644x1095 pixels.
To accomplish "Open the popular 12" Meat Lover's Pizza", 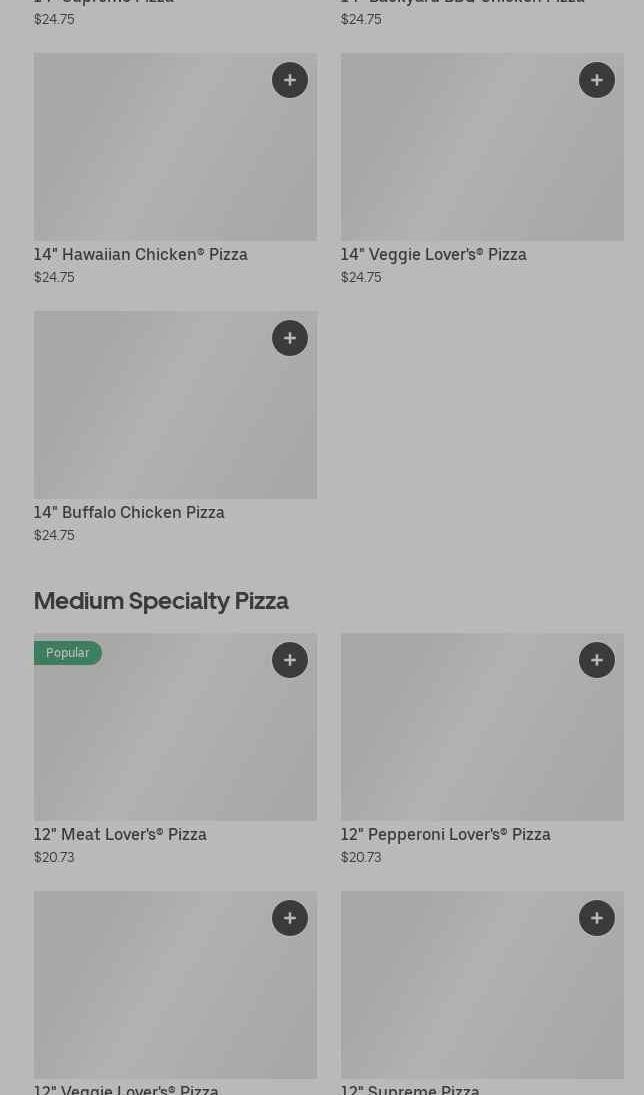I will (150, 740).
